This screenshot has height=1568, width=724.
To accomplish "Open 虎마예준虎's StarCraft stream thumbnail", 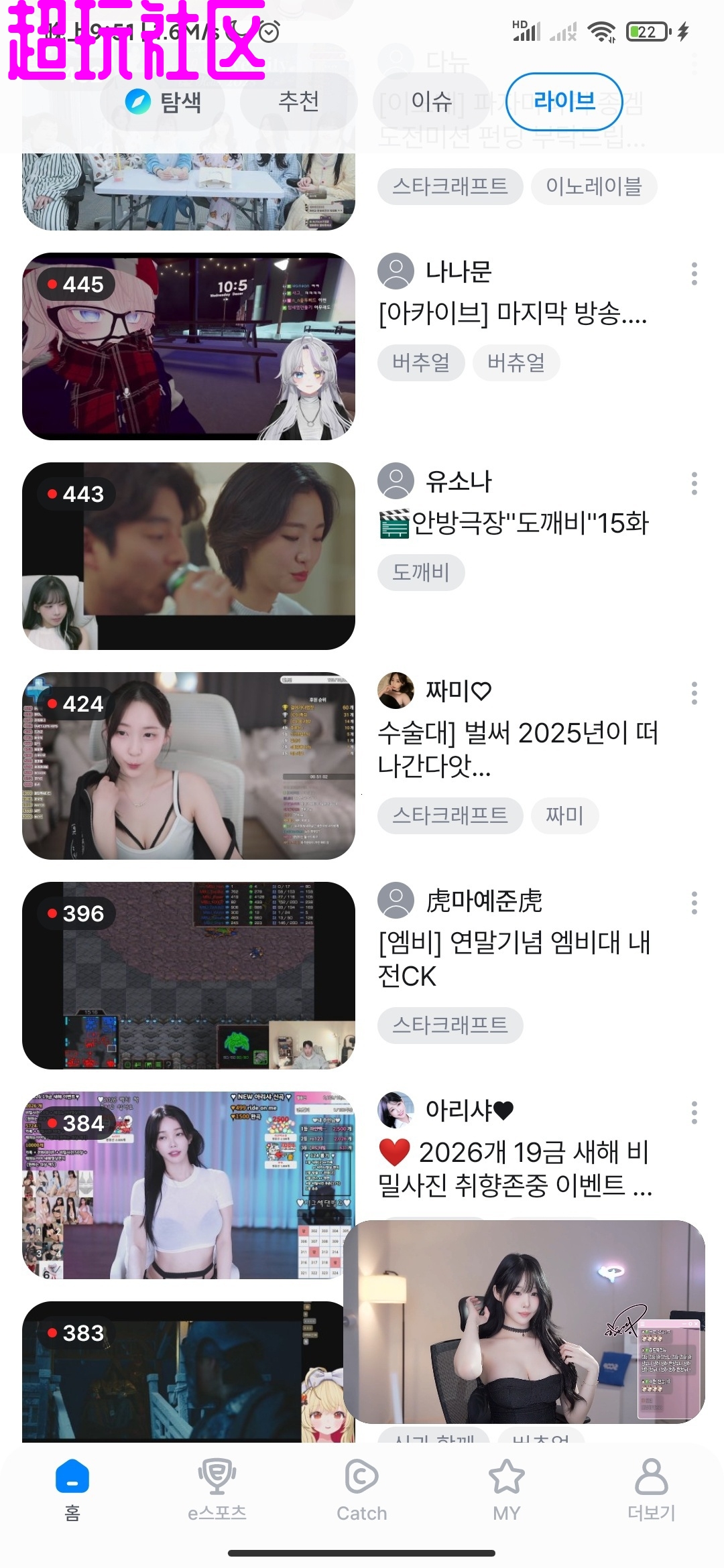I will click(188, 976).
